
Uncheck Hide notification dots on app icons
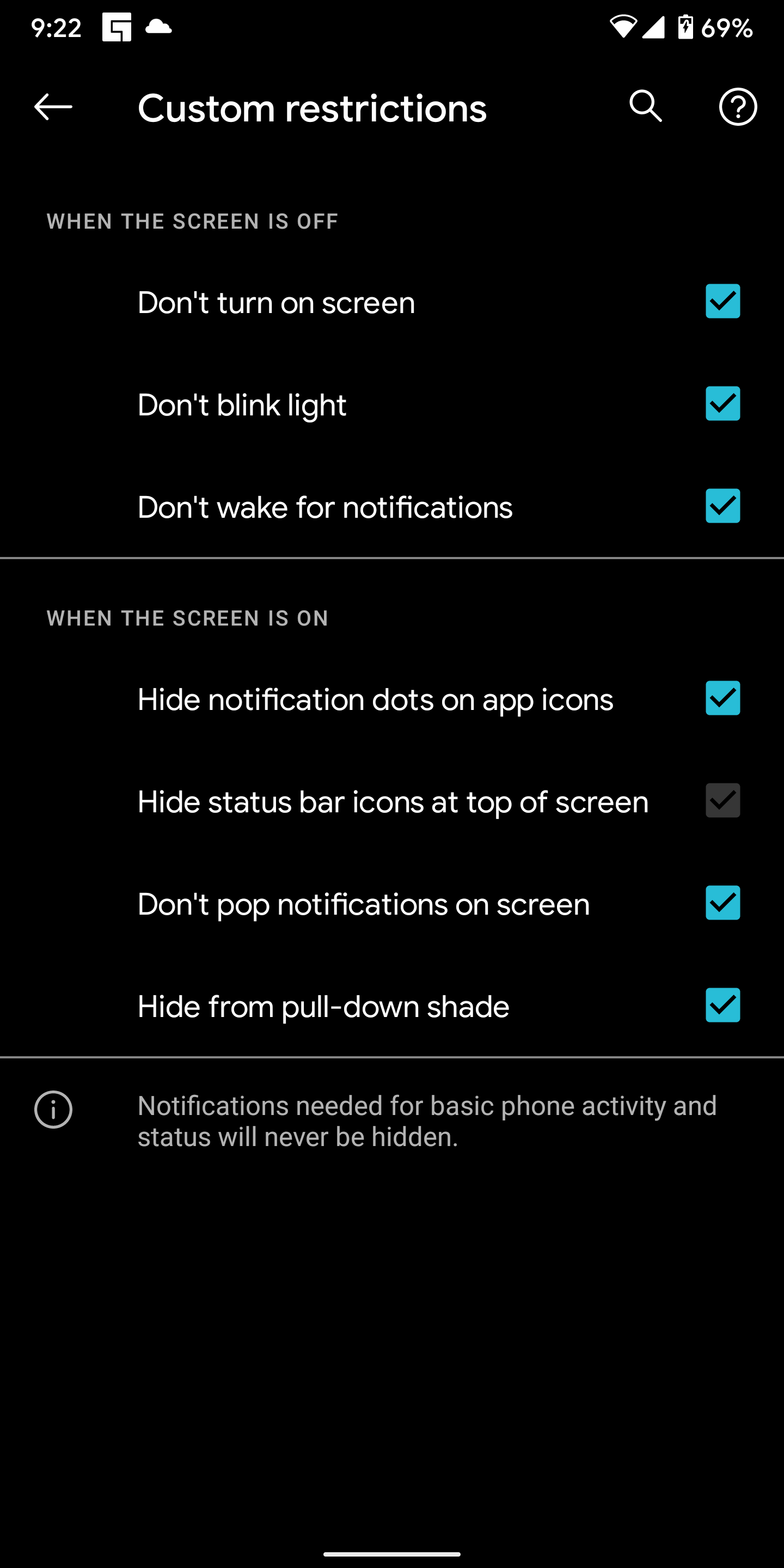(x=722, y=698)
